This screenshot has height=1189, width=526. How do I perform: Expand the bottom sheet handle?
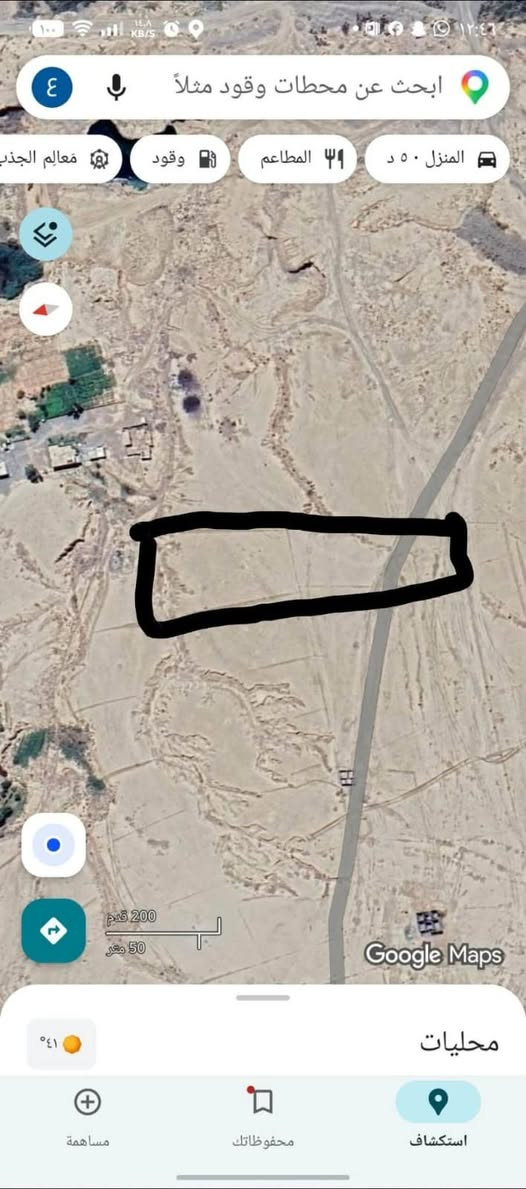coord(263,997)
